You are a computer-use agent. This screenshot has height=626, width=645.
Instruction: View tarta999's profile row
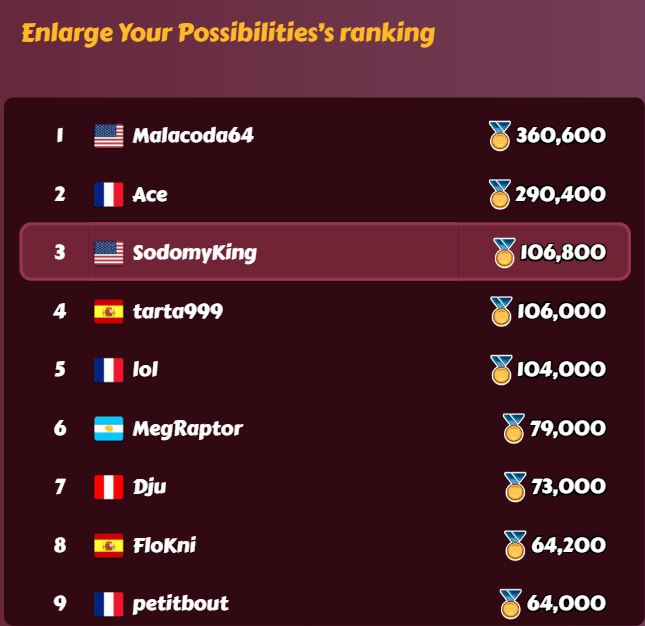pyautogui.click(x=178, y=311)
